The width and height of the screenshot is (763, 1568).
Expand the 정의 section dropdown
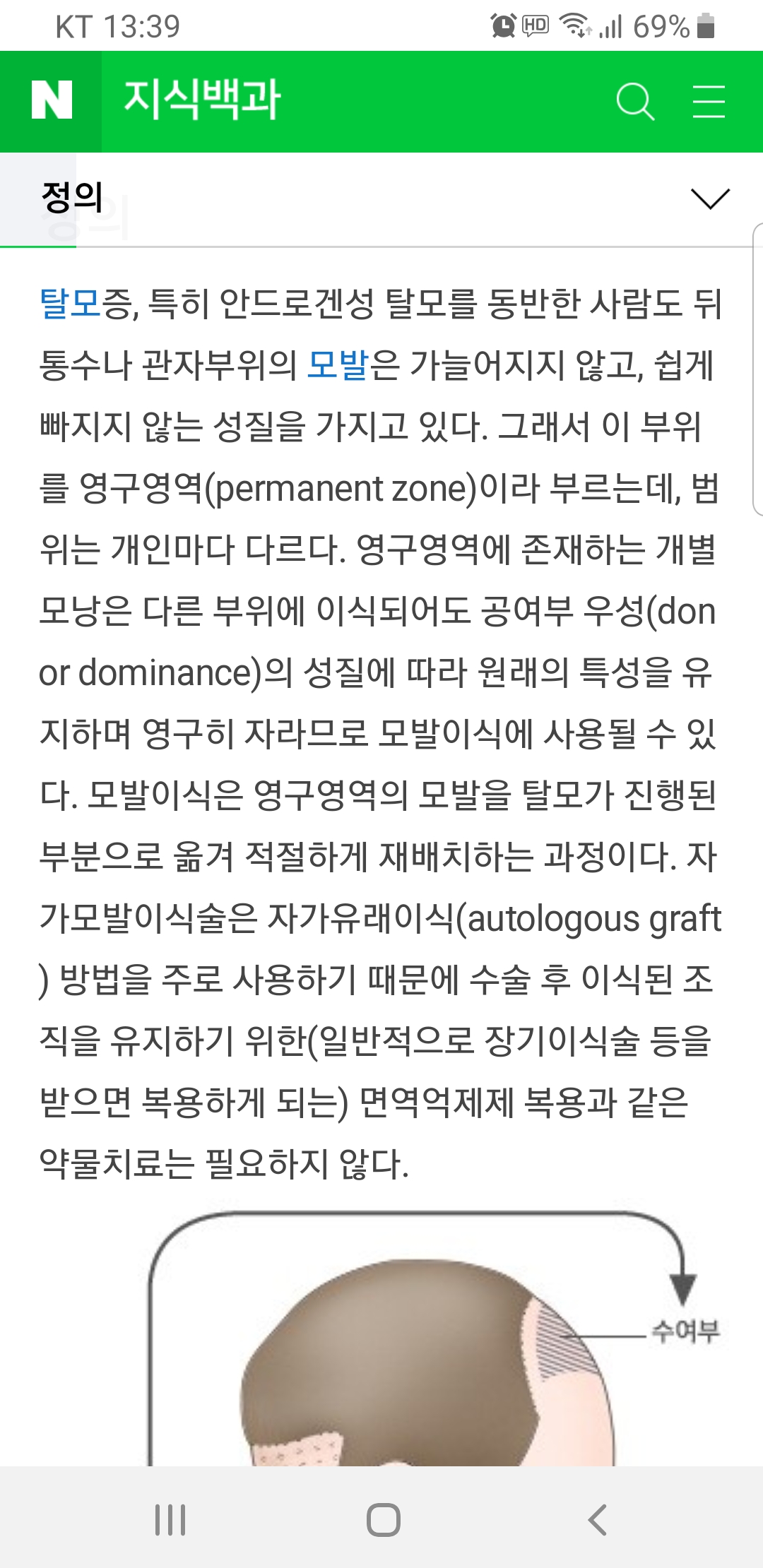click(x=709, y=198)
